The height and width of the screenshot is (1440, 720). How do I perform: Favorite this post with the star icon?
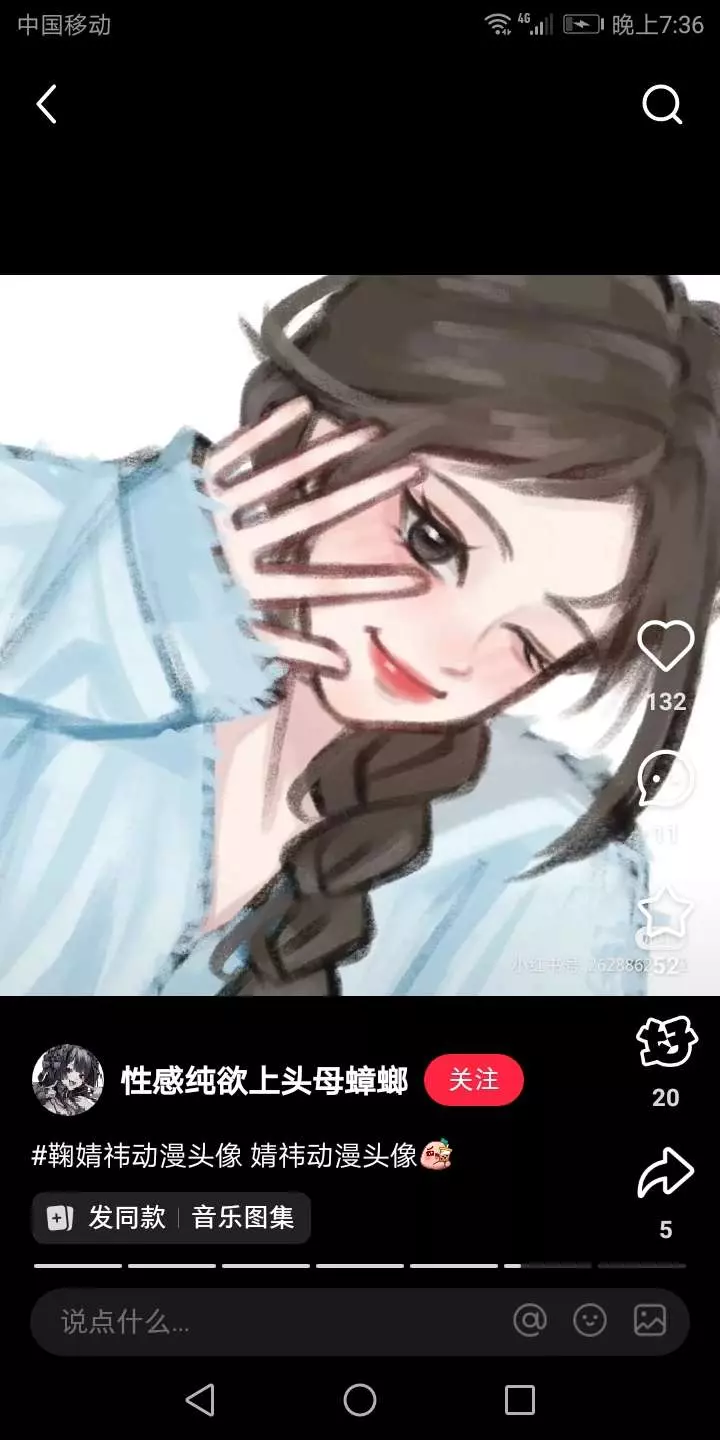pyautogui.click(x=665, y=913)
